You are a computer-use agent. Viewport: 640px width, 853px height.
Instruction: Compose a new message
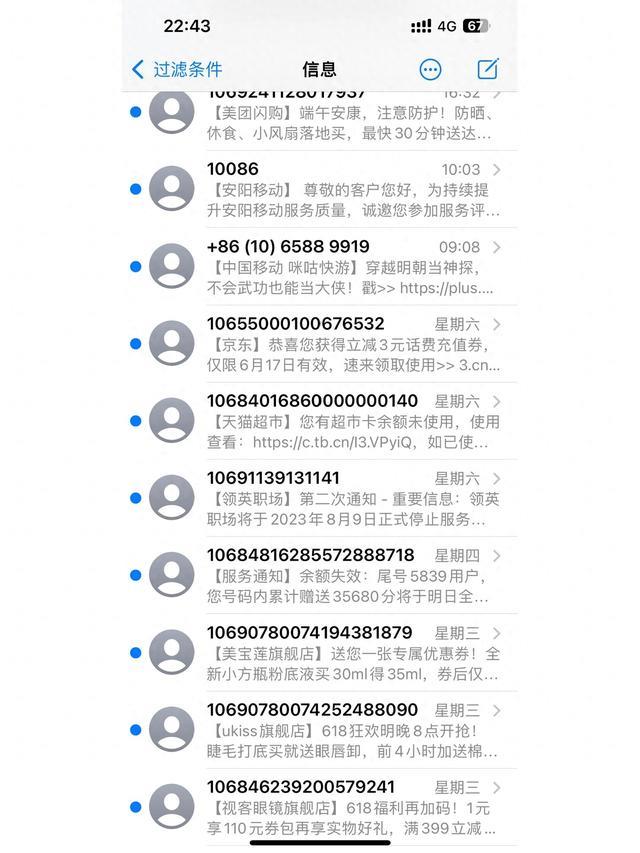pyautogui.click(x=488, y=69)
